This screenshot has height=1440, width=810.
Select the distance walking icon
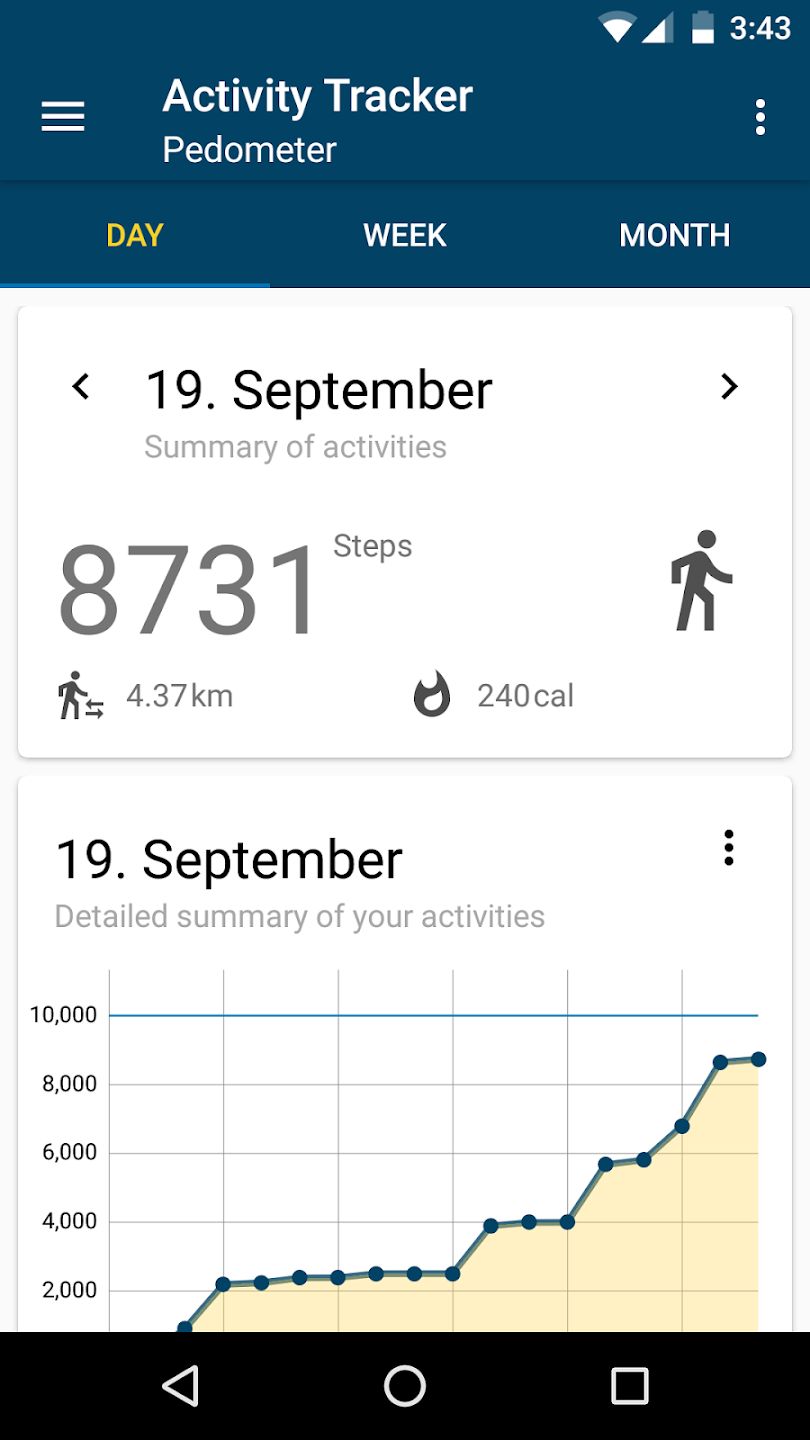point(77,694)
